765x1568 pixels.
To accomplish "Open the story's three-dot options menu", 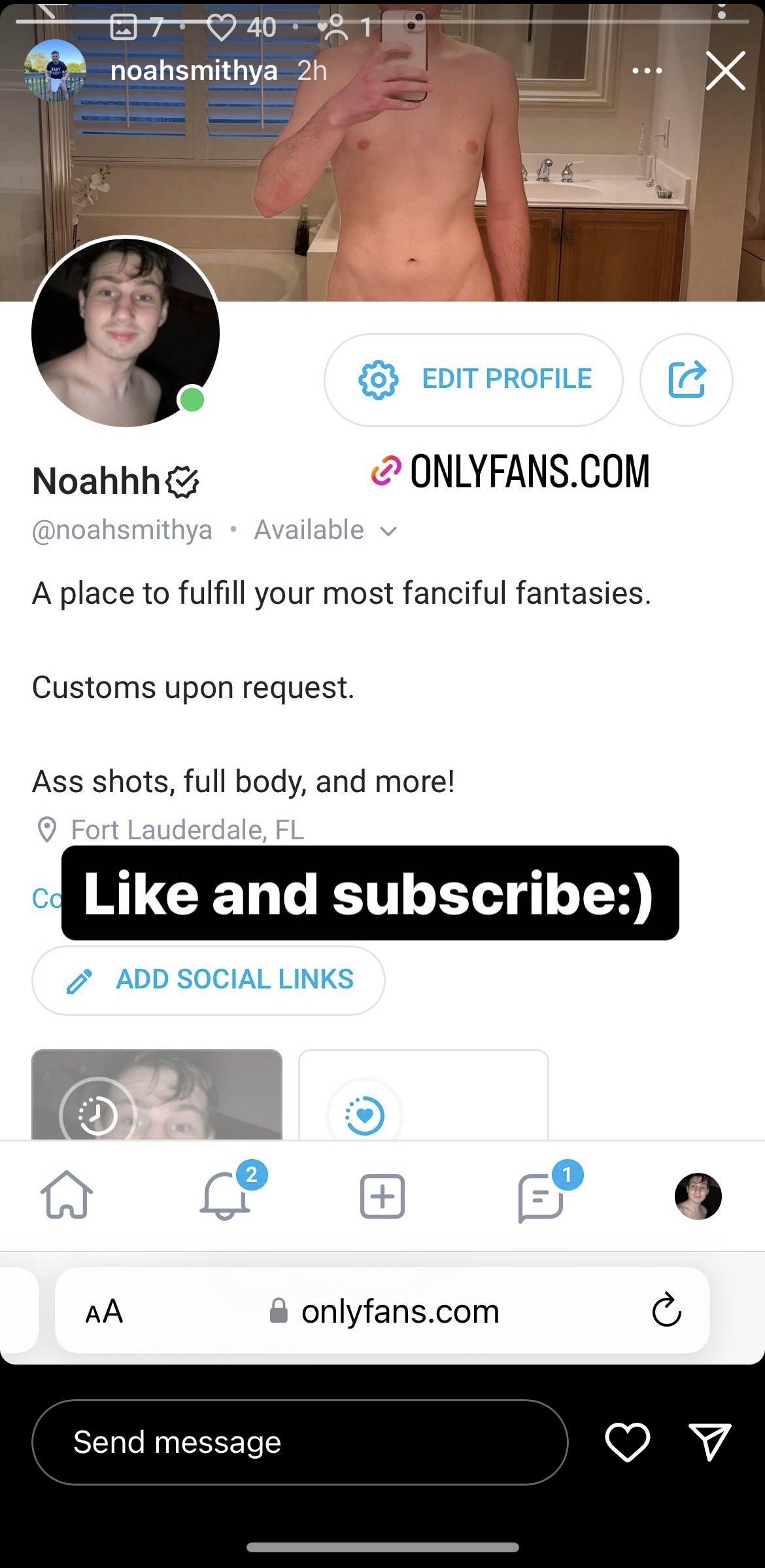I will tap(647, 71).
